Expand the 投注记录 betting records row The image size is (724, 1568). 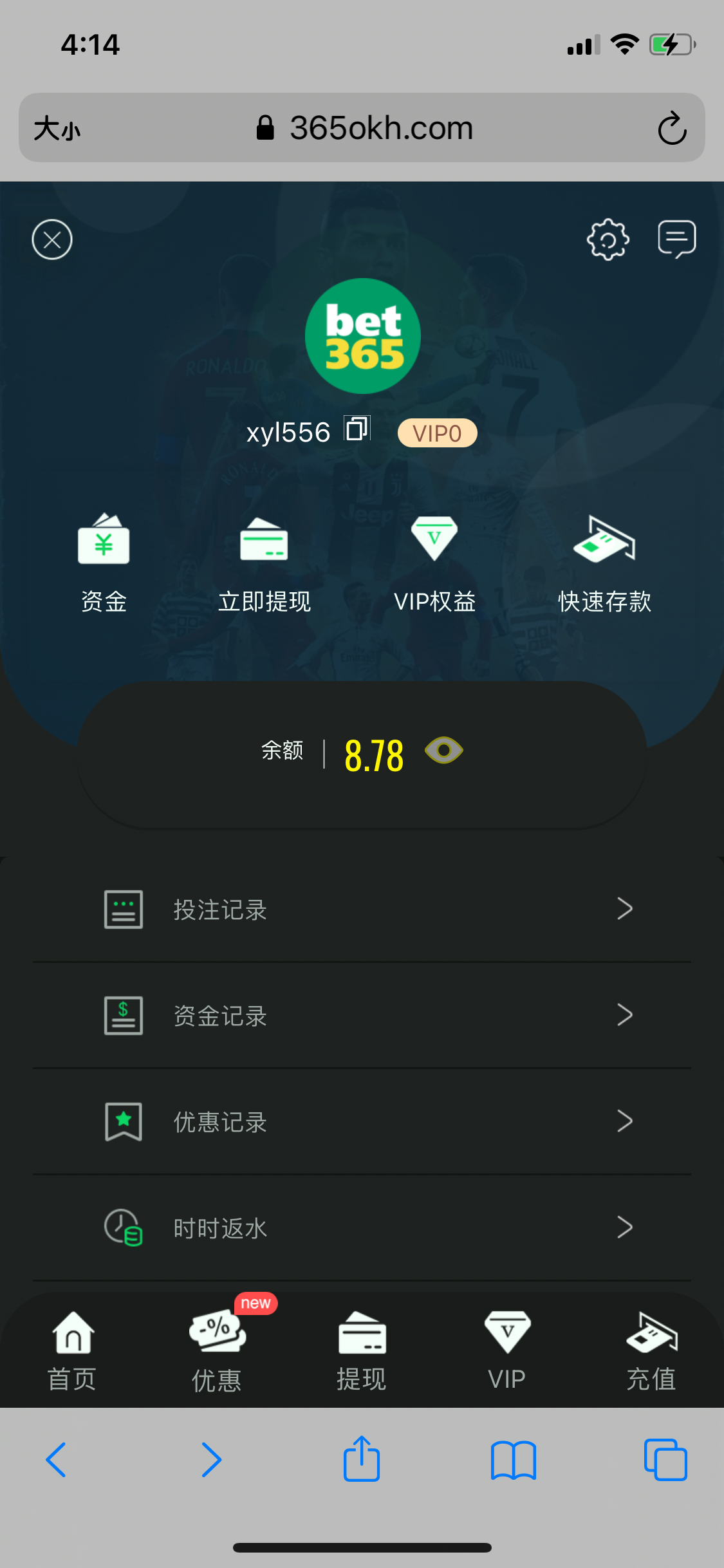pyautogui.click(x=362, y=909)
